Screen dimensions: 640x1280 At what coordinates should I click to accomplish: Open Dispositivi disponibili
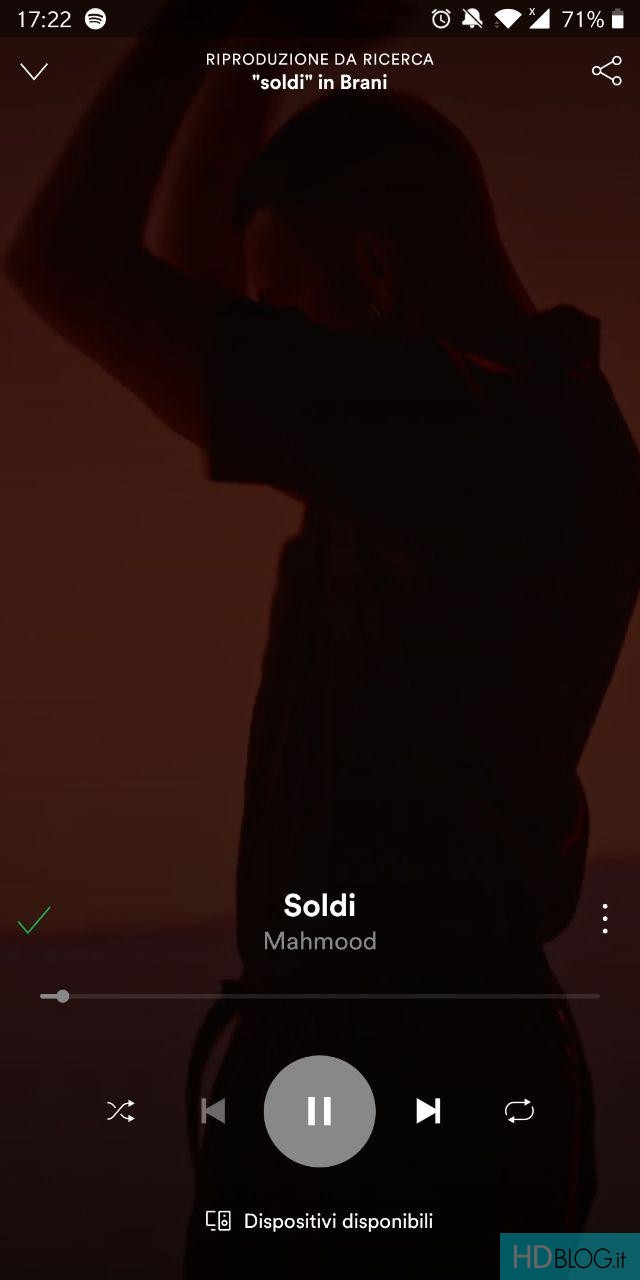click(320, 1221)
